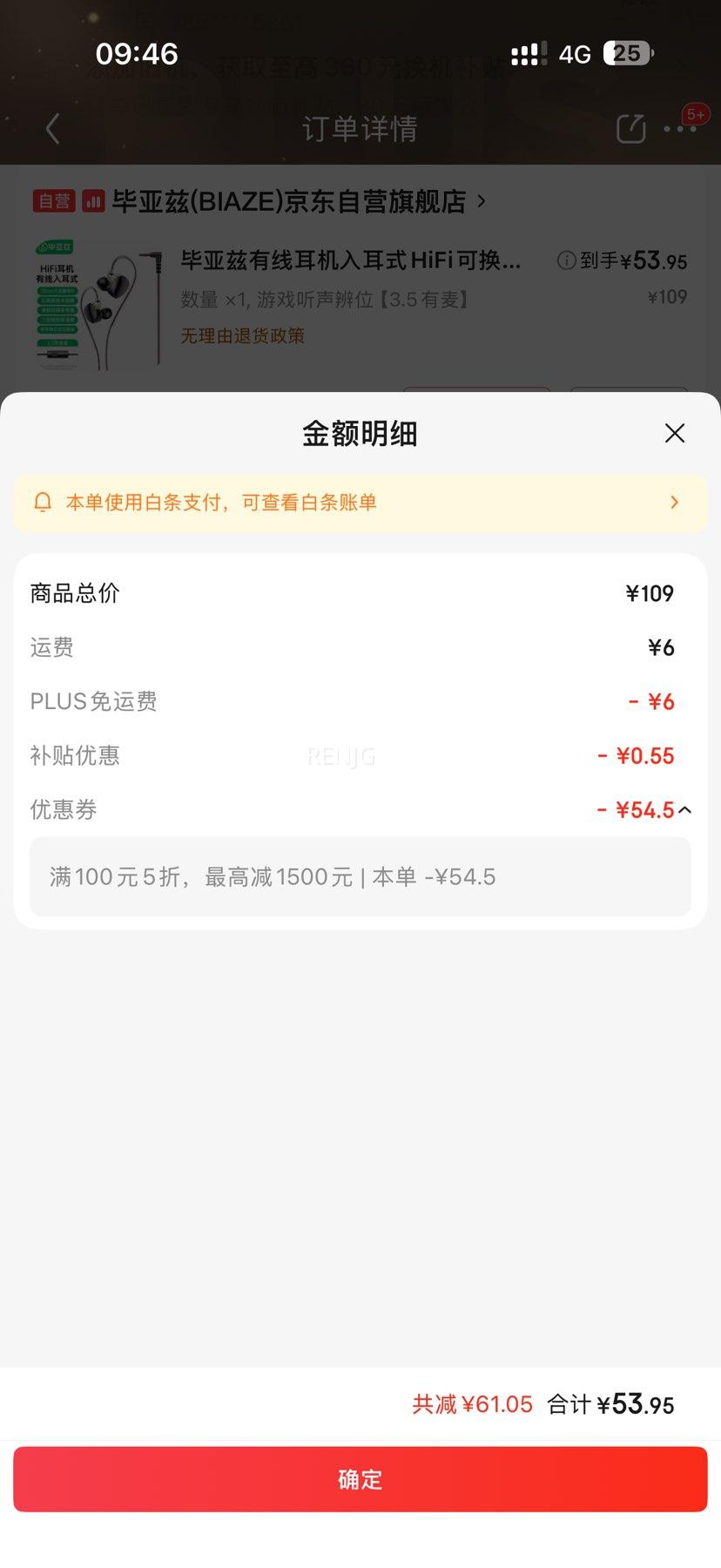Click the red ranking icon beside 自营

click(92, 201)
